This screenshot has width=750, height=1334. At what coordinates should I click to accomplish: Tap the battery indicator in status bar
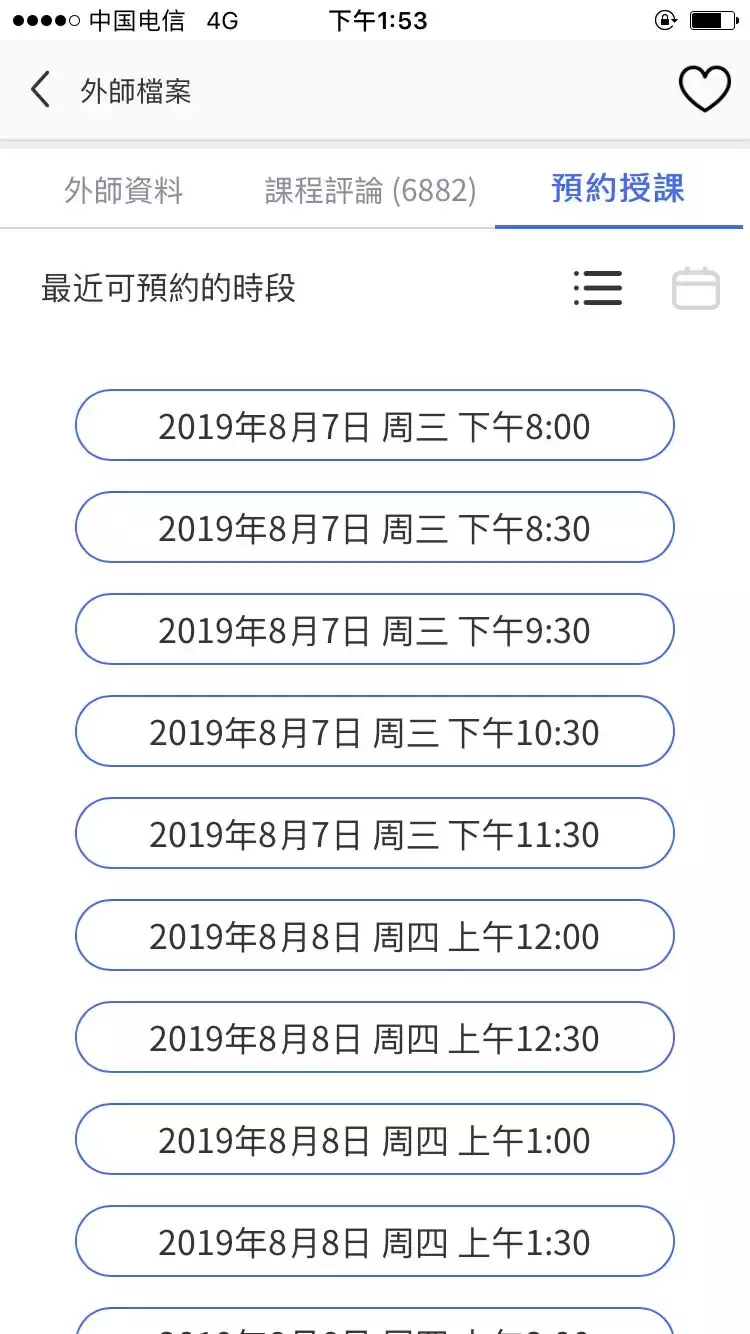click(713, 20)
